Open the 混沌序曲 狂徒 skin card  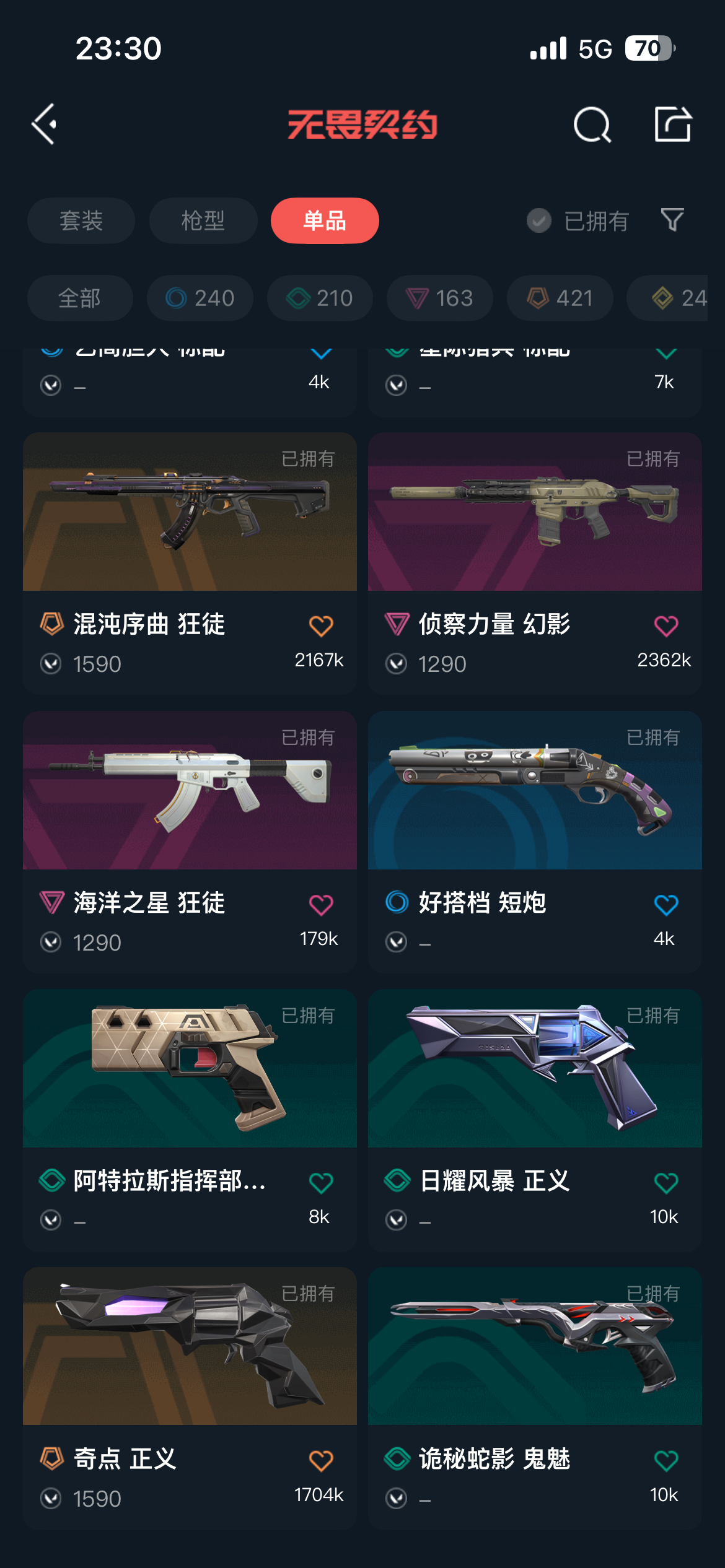tap(190, 563)
